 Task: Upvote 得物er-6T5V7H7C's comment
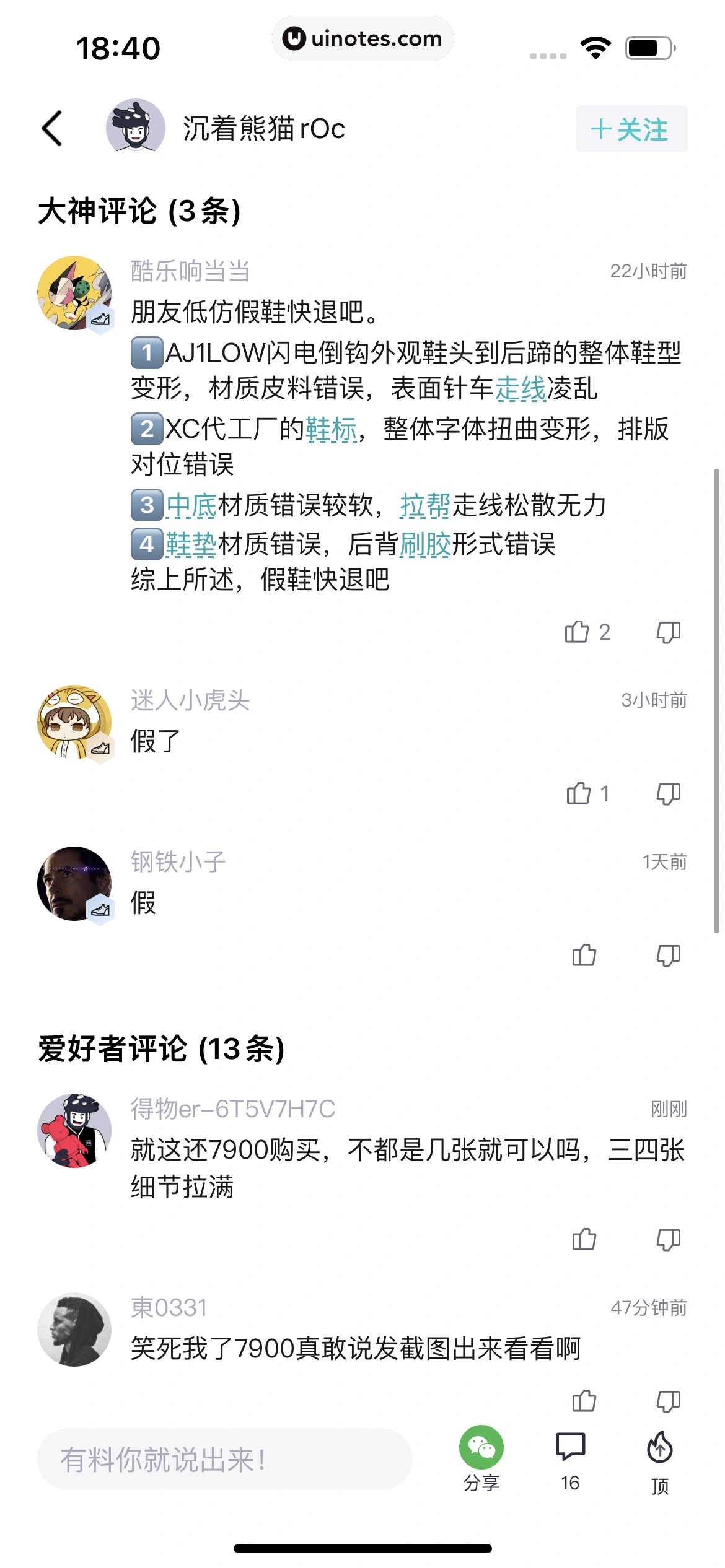coord(583,1240)
